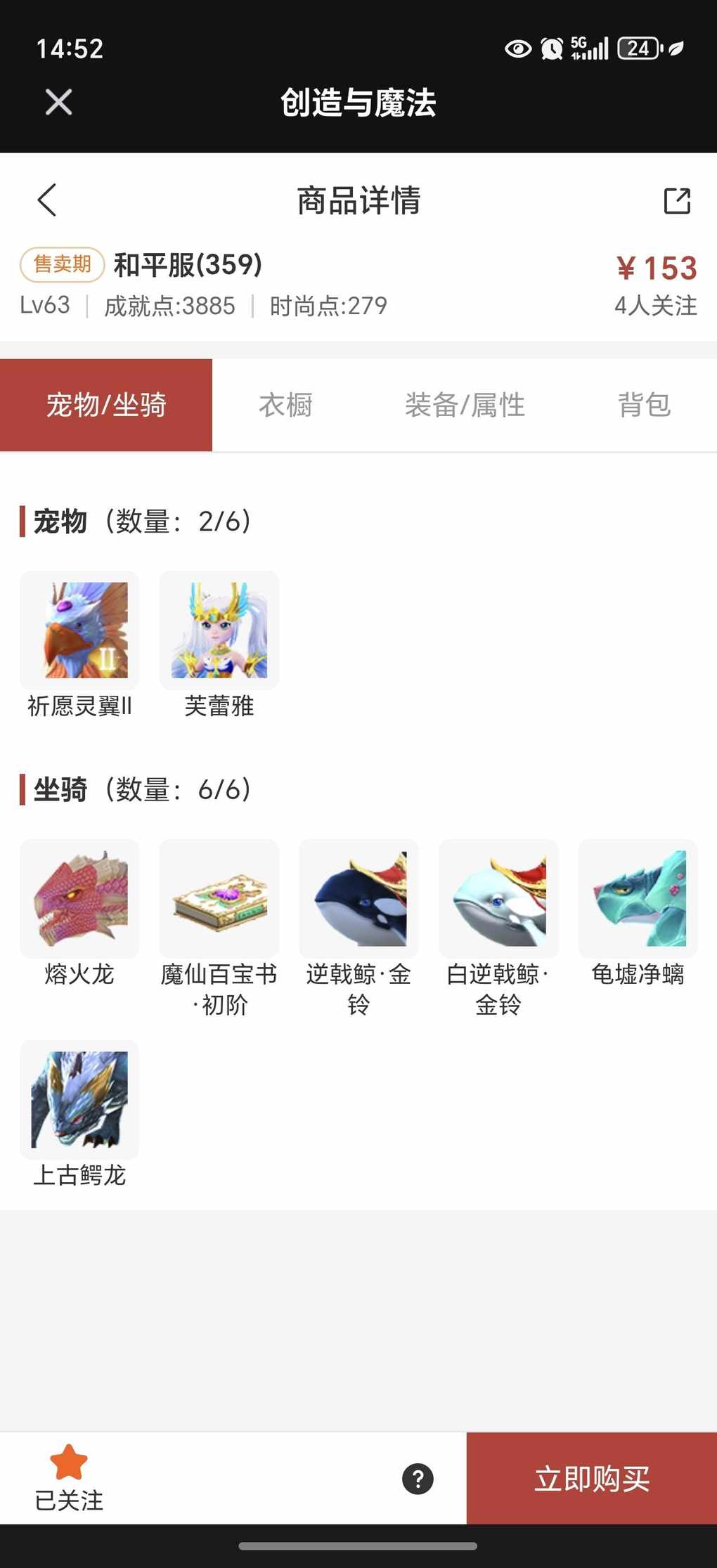Select the 背包 tab
The height and width of the screenshot is (1568, 717).
pos(644,405)
